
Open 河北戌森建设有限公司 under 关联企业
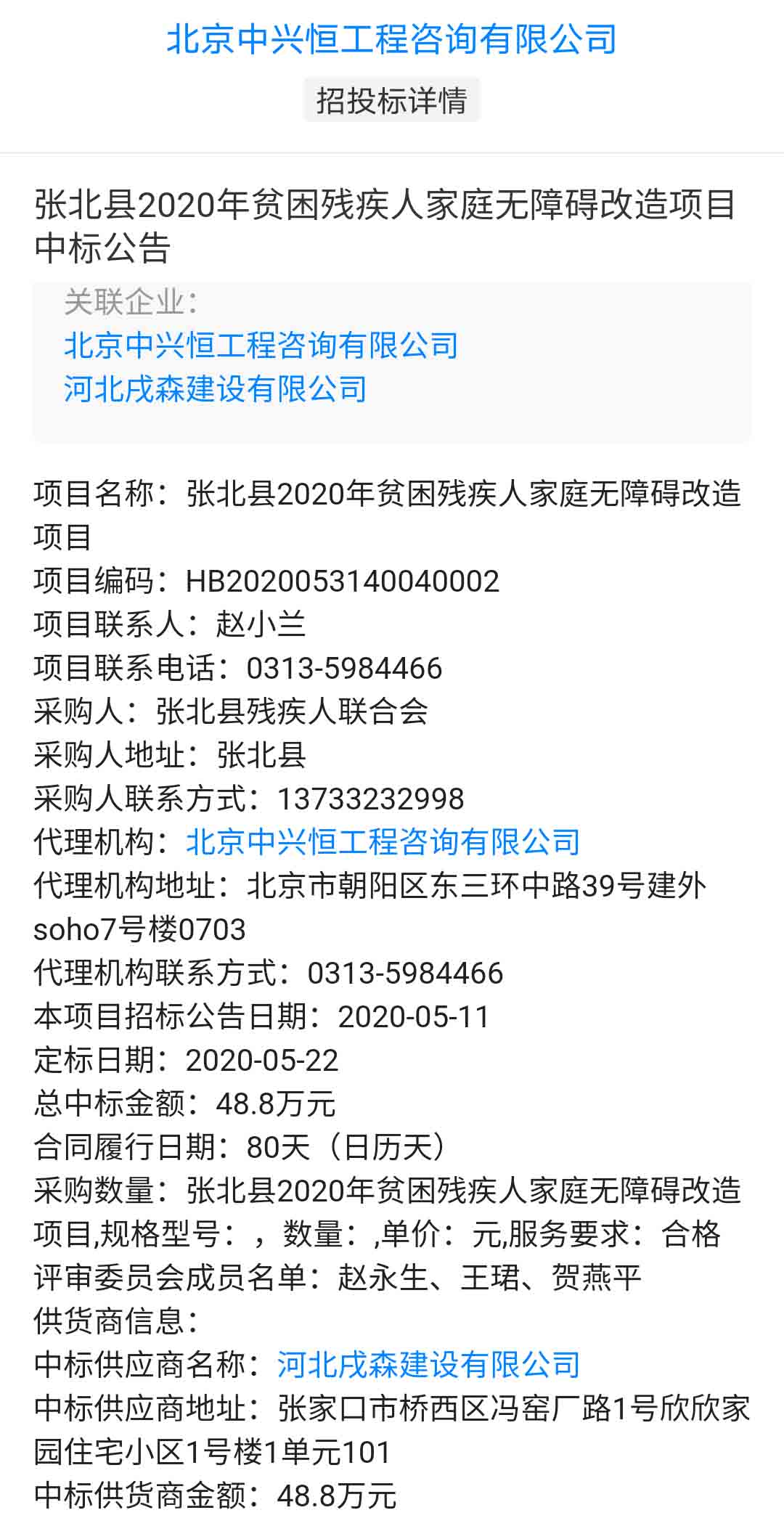pyautogui.click(x=215, y=389)
